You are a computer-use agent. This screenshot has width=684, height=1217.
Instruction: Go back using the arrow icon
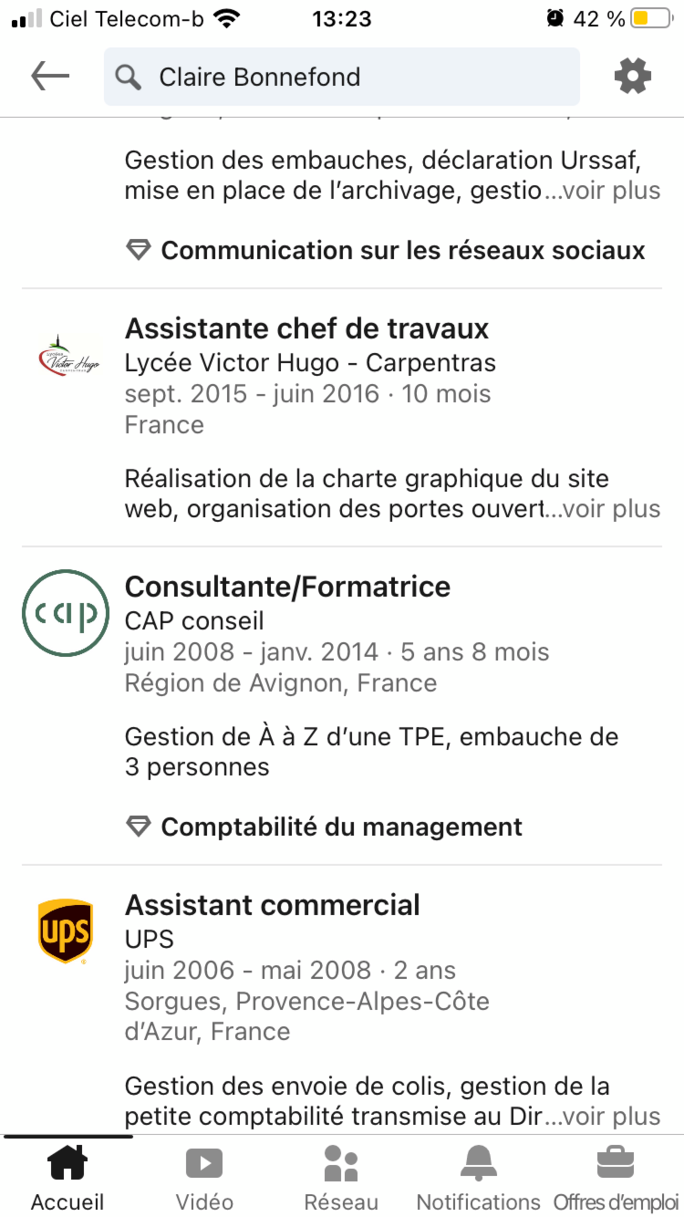point(50,76)
